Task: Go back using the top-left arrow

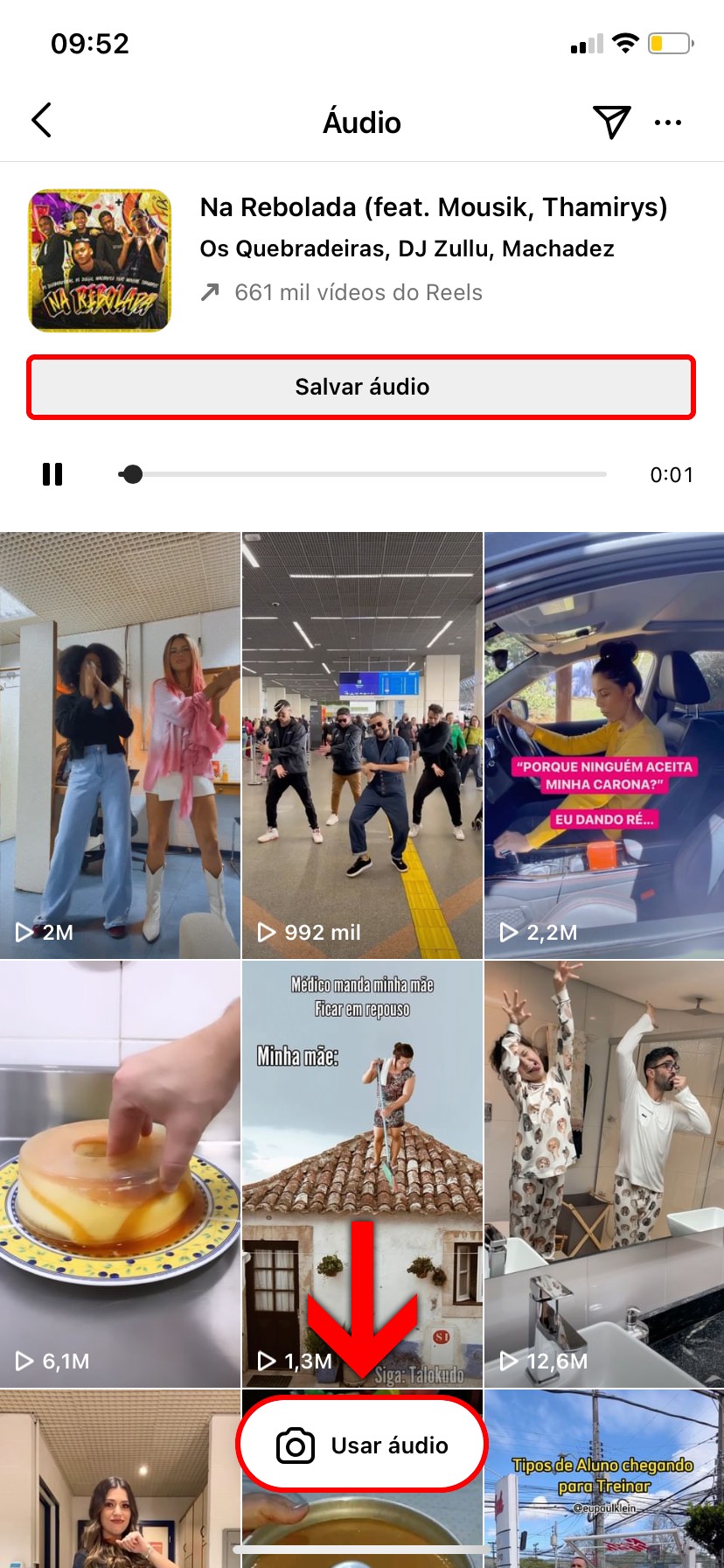Action: [41, 121]
